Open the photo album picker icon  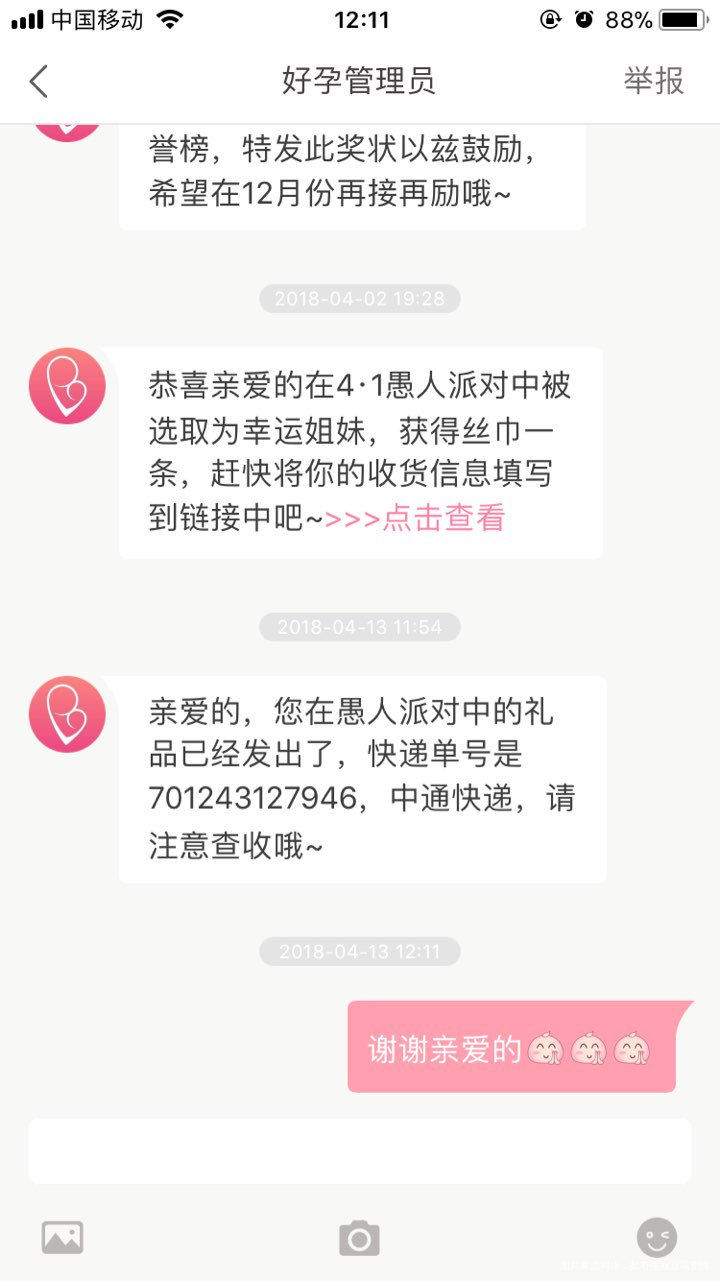tap(62, 1236)
